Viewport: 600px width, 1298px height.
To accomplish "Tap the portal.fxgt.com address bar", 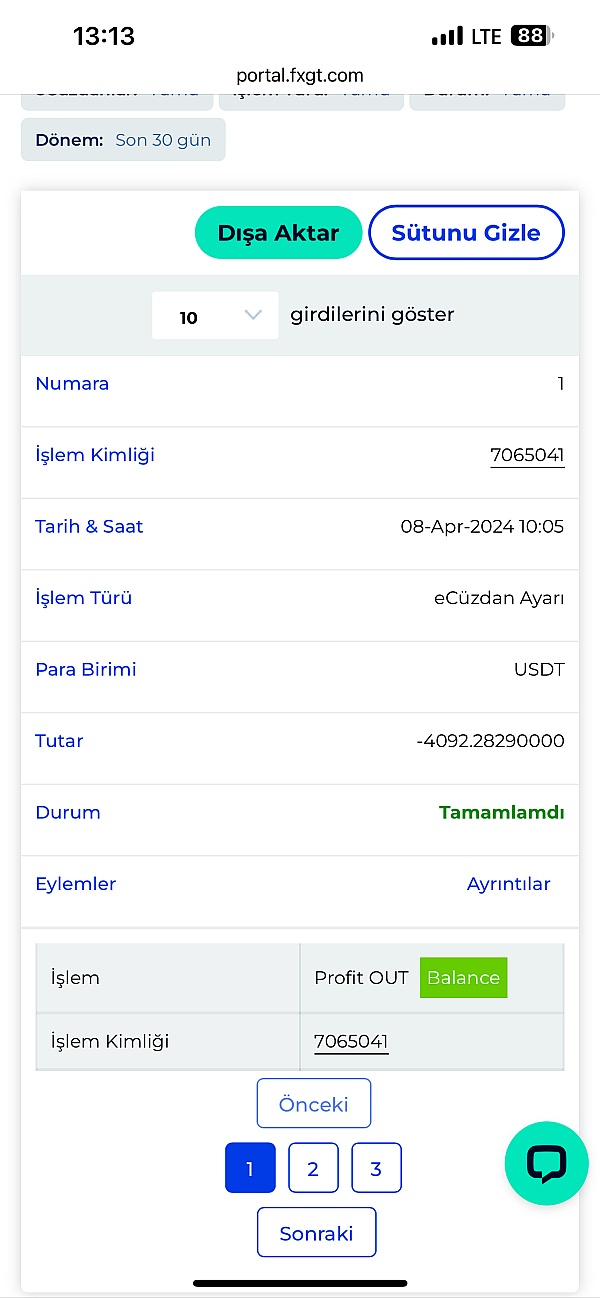I will pyautogui.click(x=300, y=75).
